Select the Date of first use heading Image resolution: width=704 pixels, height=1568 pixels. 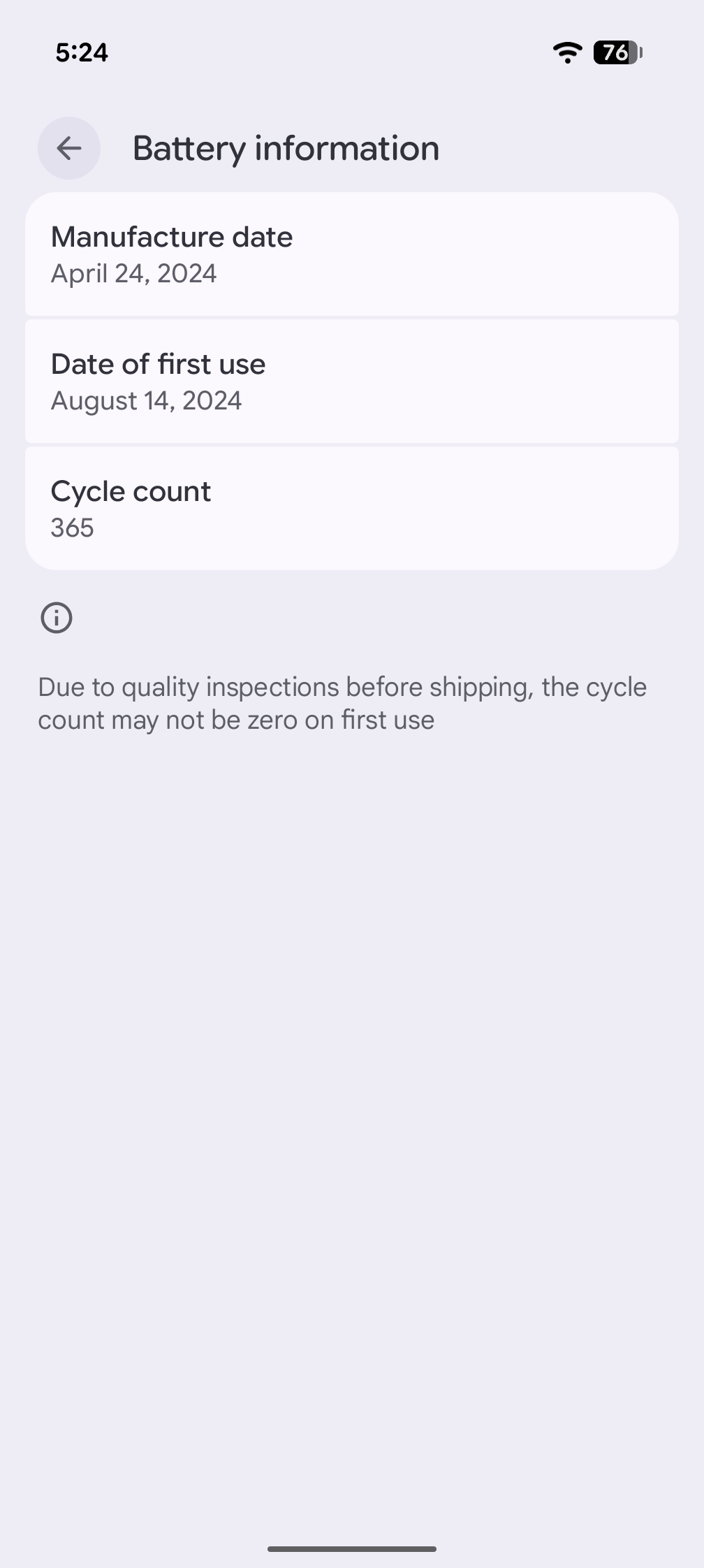(x=158, y=363)
